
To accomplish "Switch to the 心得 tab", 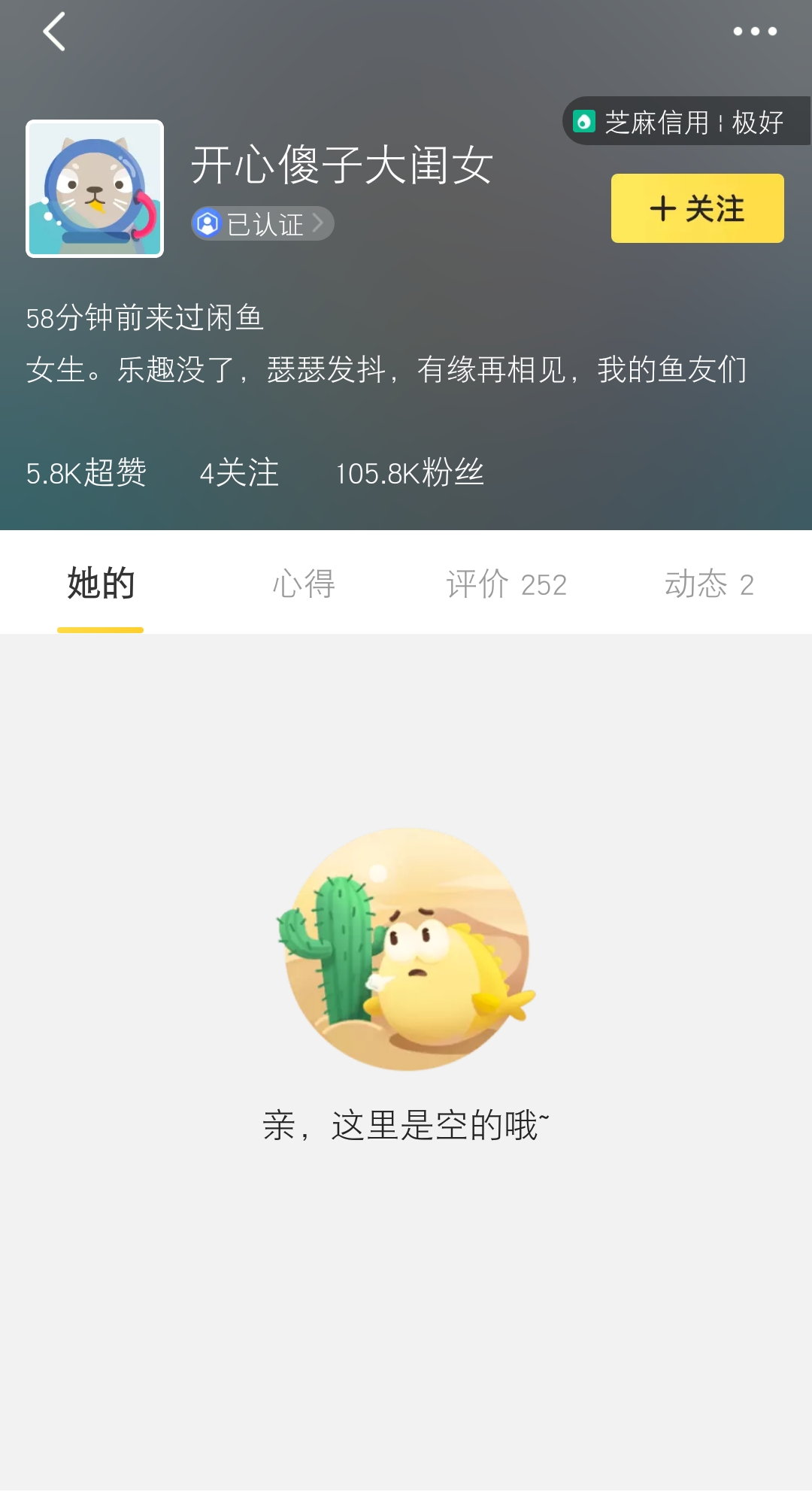I will (303, 584).
